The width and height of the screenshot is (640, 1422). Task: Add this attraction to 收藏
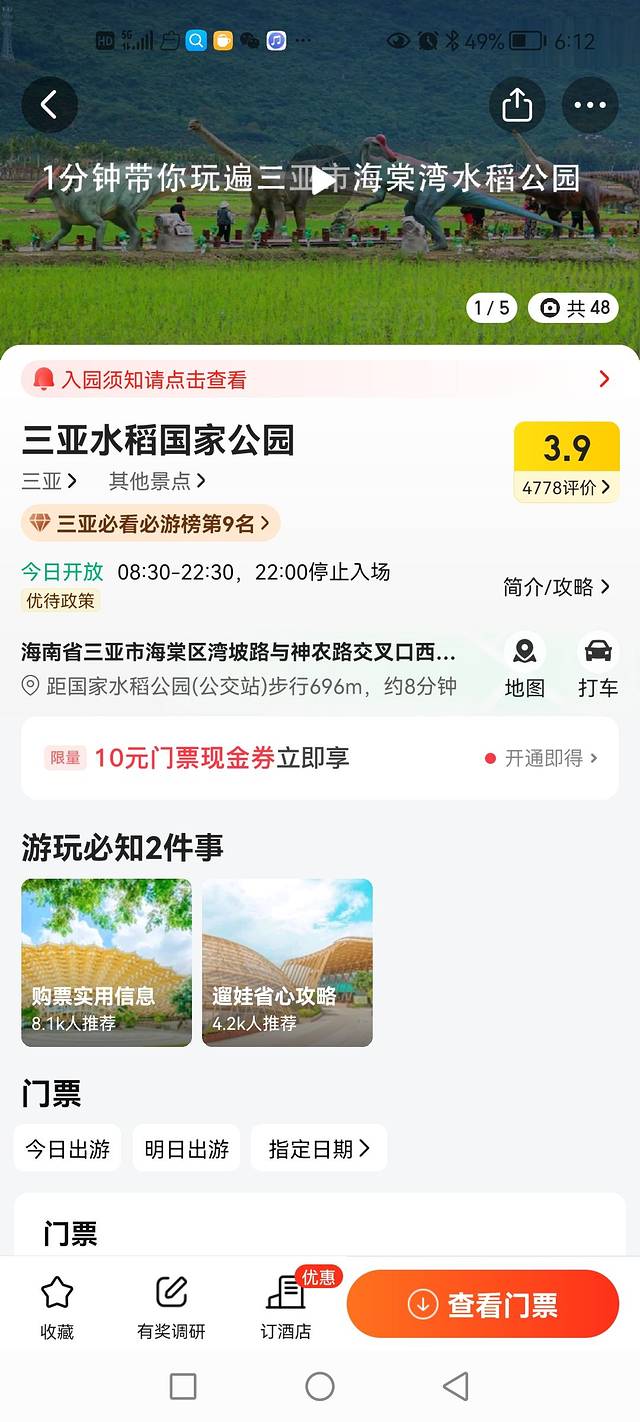(x=57, y=1307)
